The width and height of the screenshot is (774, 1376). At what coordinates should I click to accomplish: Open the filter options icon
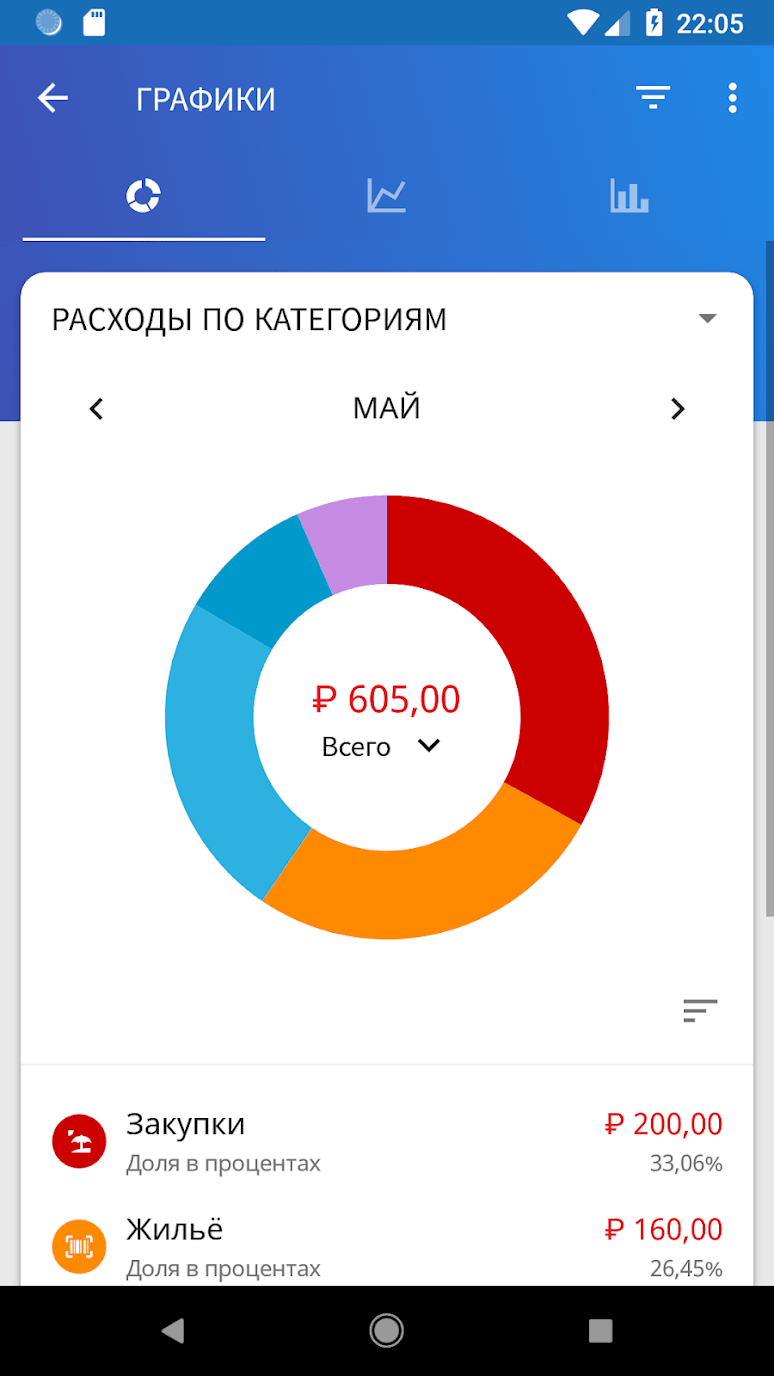[x=653, y=98]
